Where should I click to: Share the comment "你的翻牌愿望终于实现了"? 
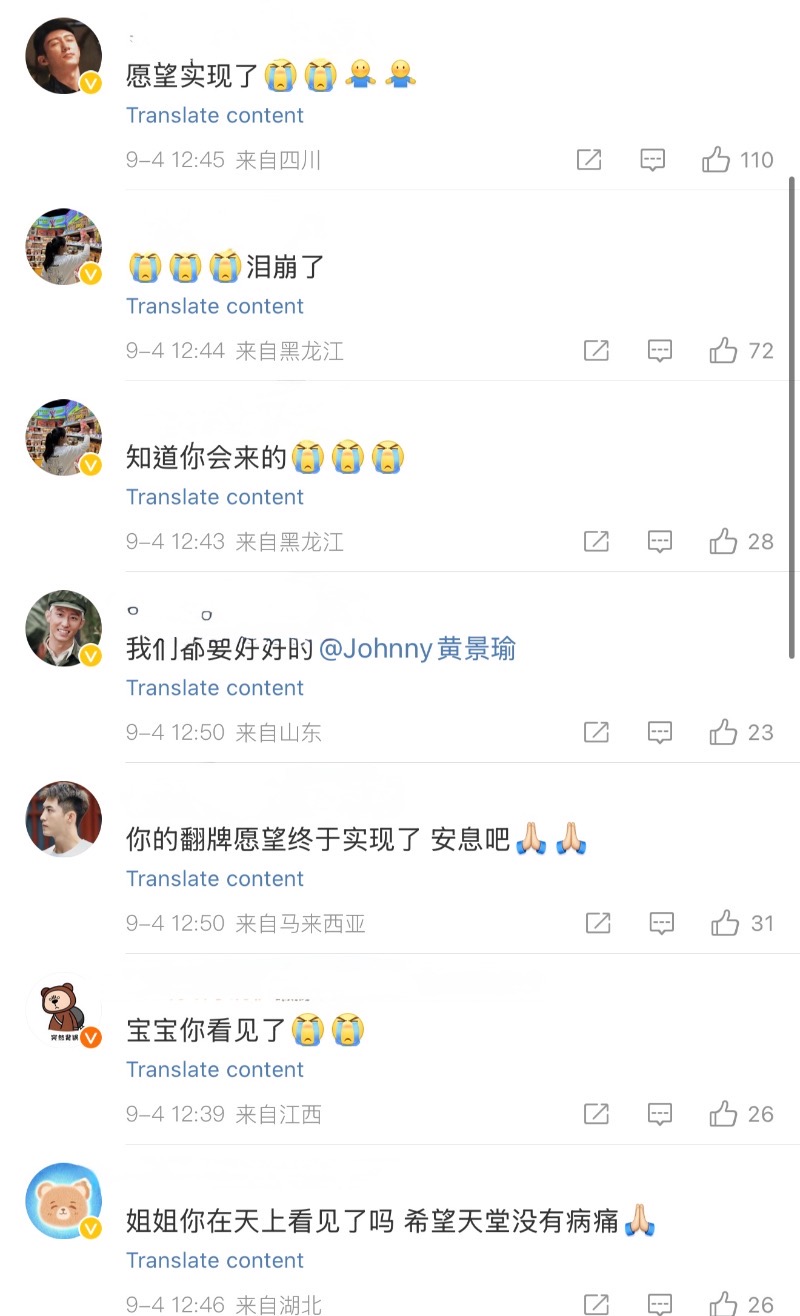598,924
